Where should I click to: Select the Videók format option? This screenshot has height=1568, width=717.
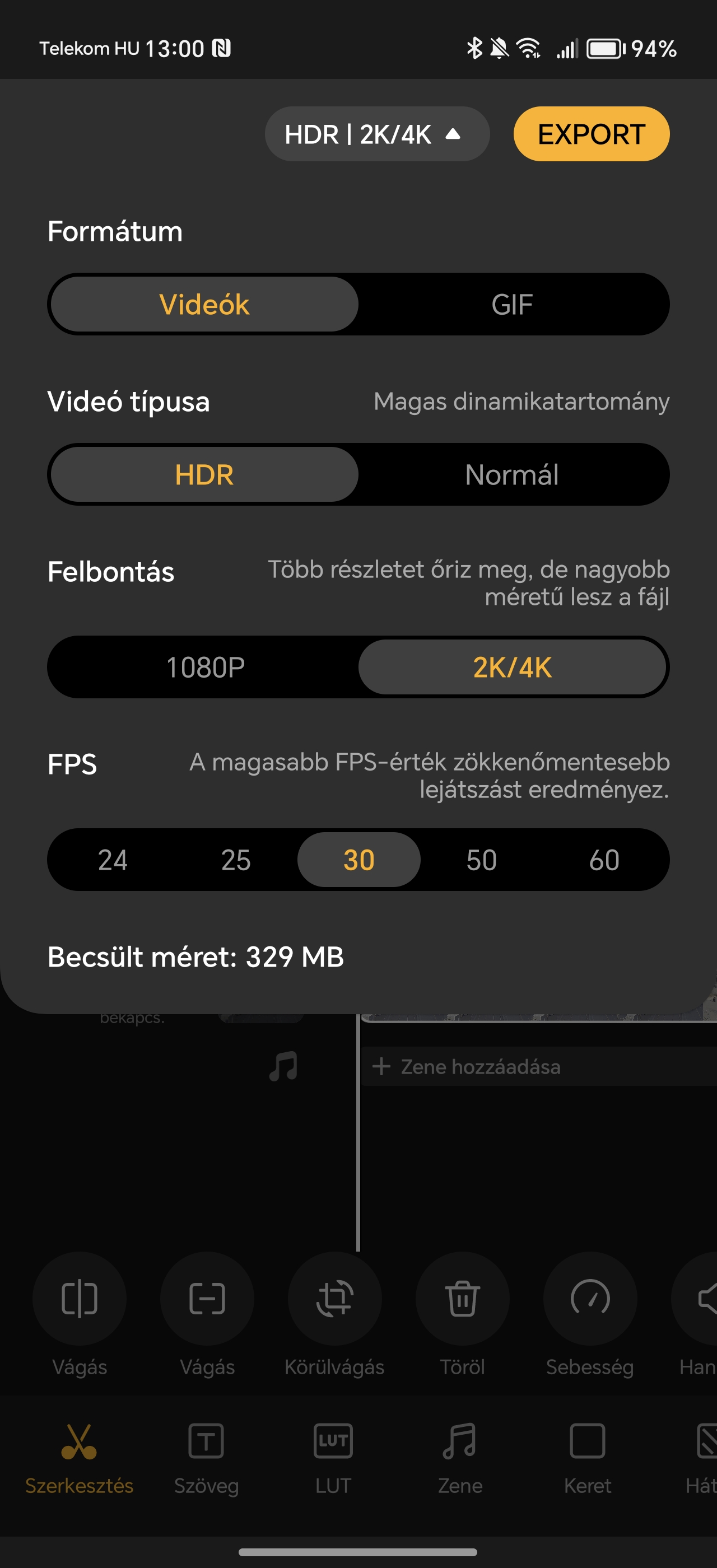point(204,304)
